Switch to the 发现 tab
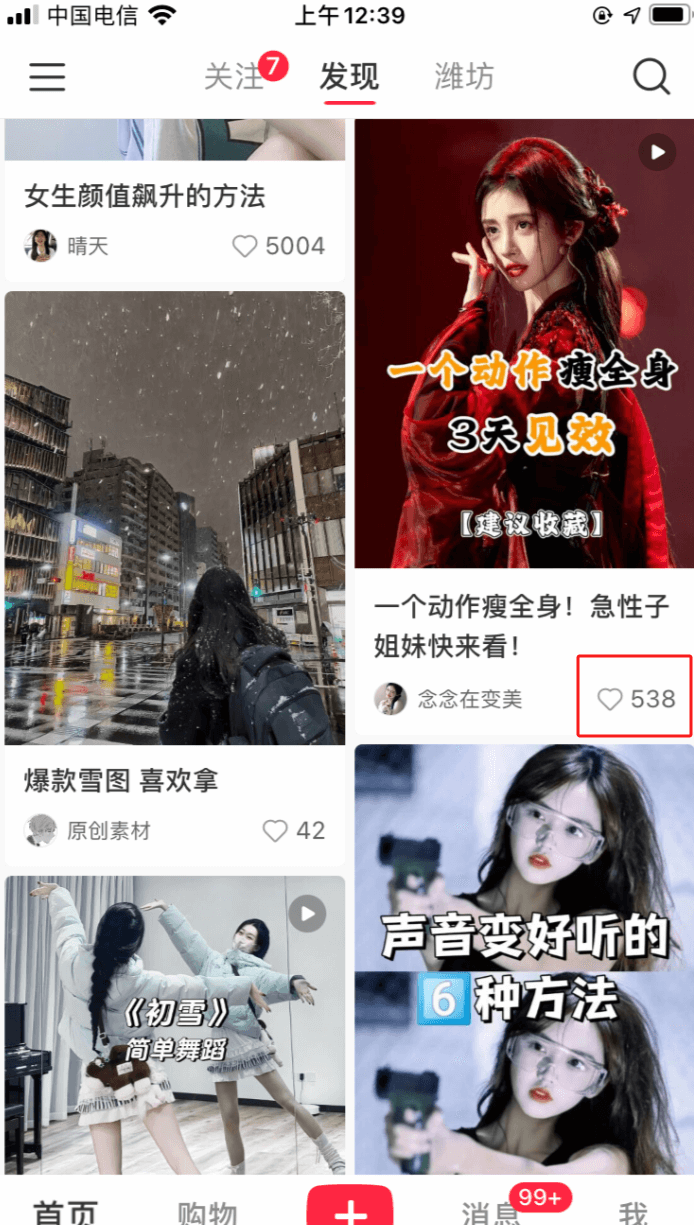Viewport: 694px width, 1225px height. click(x=349, y=77)
